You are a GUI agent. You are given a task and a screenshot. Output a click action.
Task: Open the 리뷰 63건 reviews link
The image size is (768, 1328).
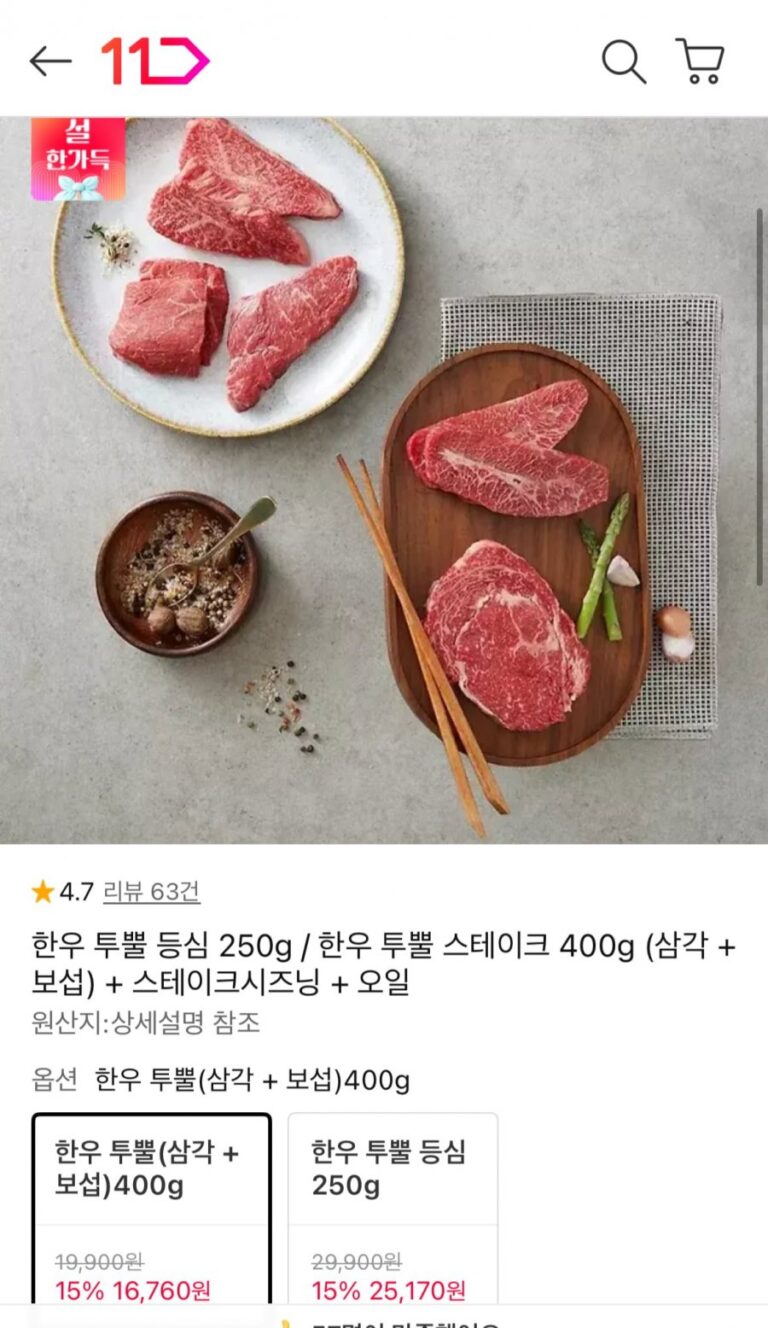(151, 891)
